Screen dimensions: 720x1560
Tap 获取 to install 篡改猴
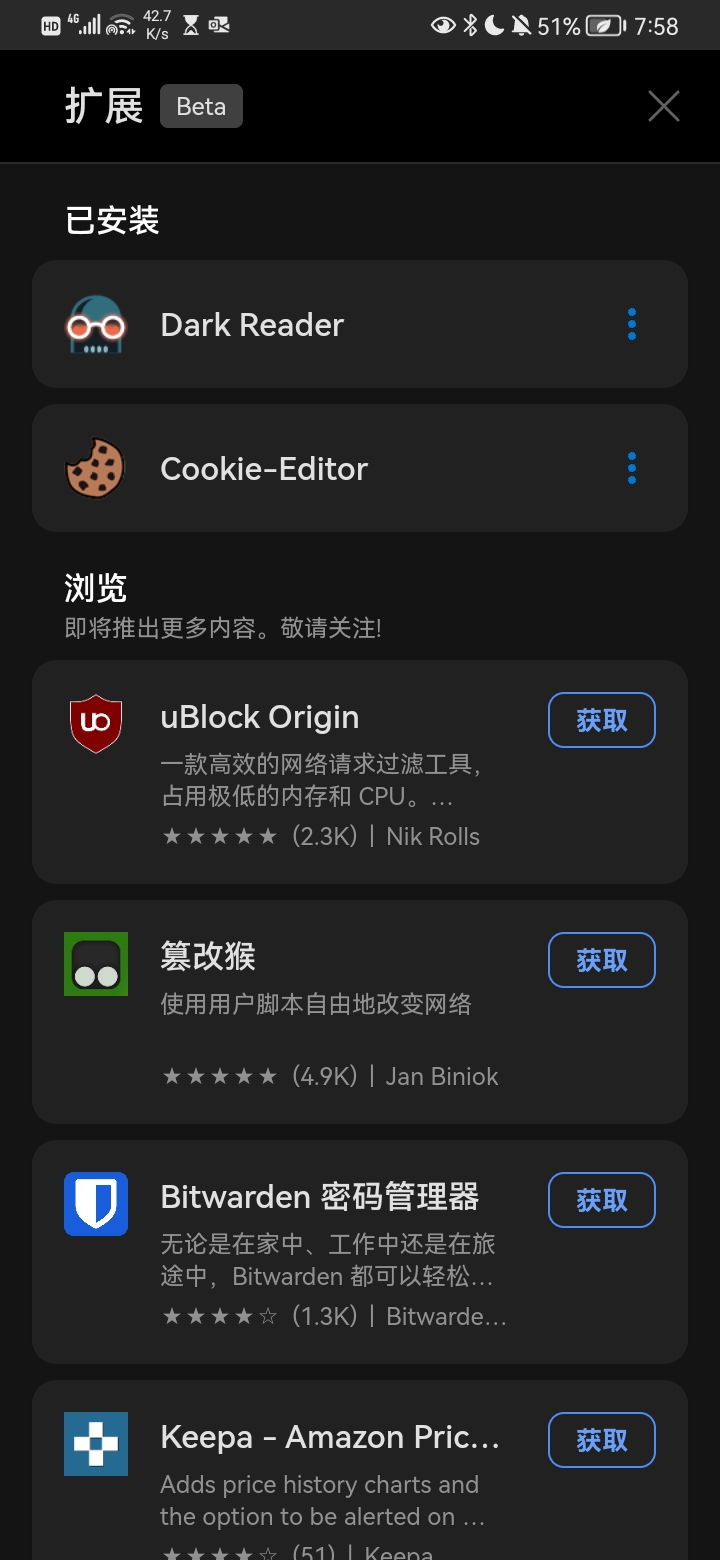point(602,960)
